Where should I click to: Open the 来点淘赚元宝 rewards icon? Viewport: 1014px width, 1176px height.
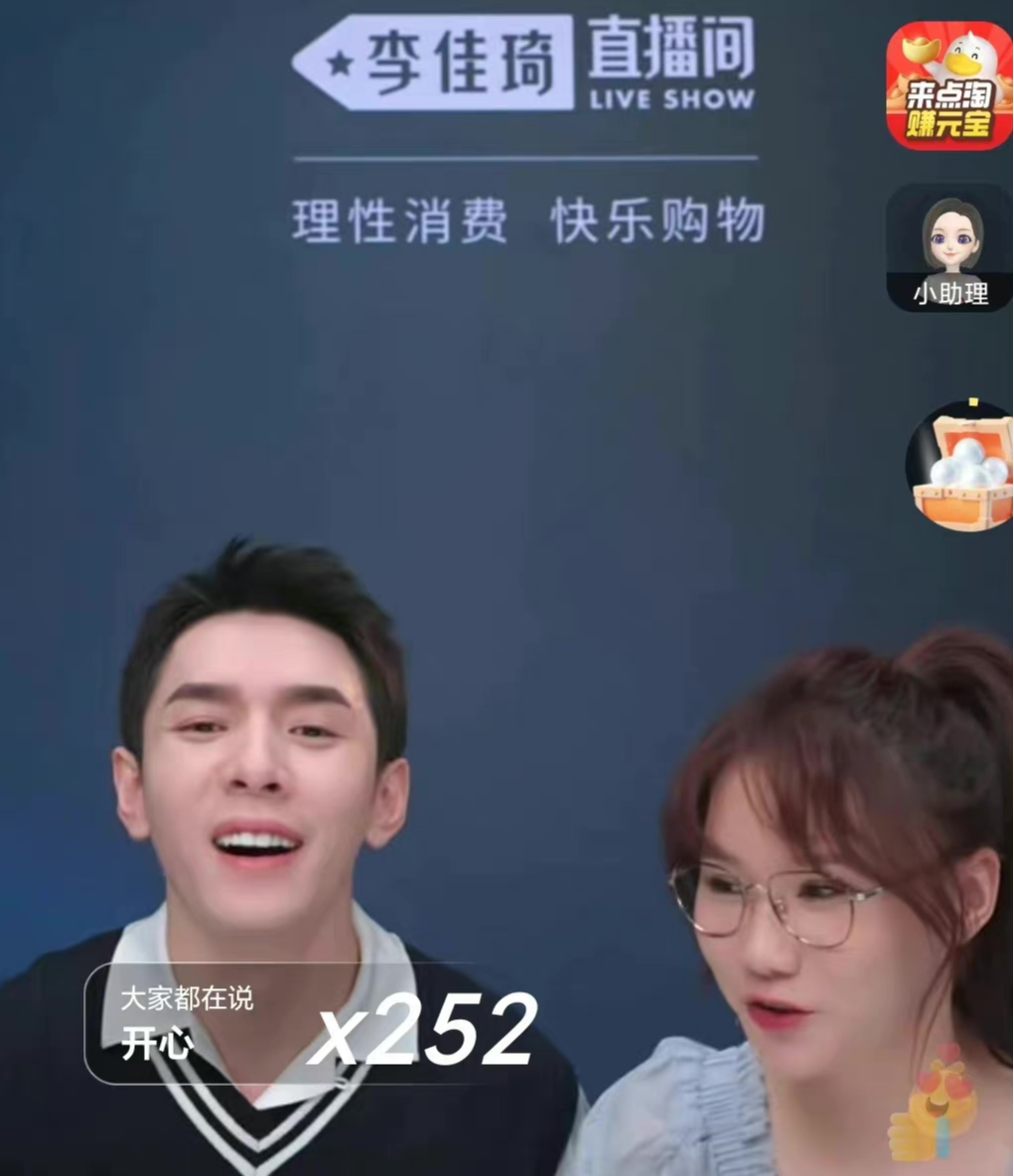pos(948,85)
